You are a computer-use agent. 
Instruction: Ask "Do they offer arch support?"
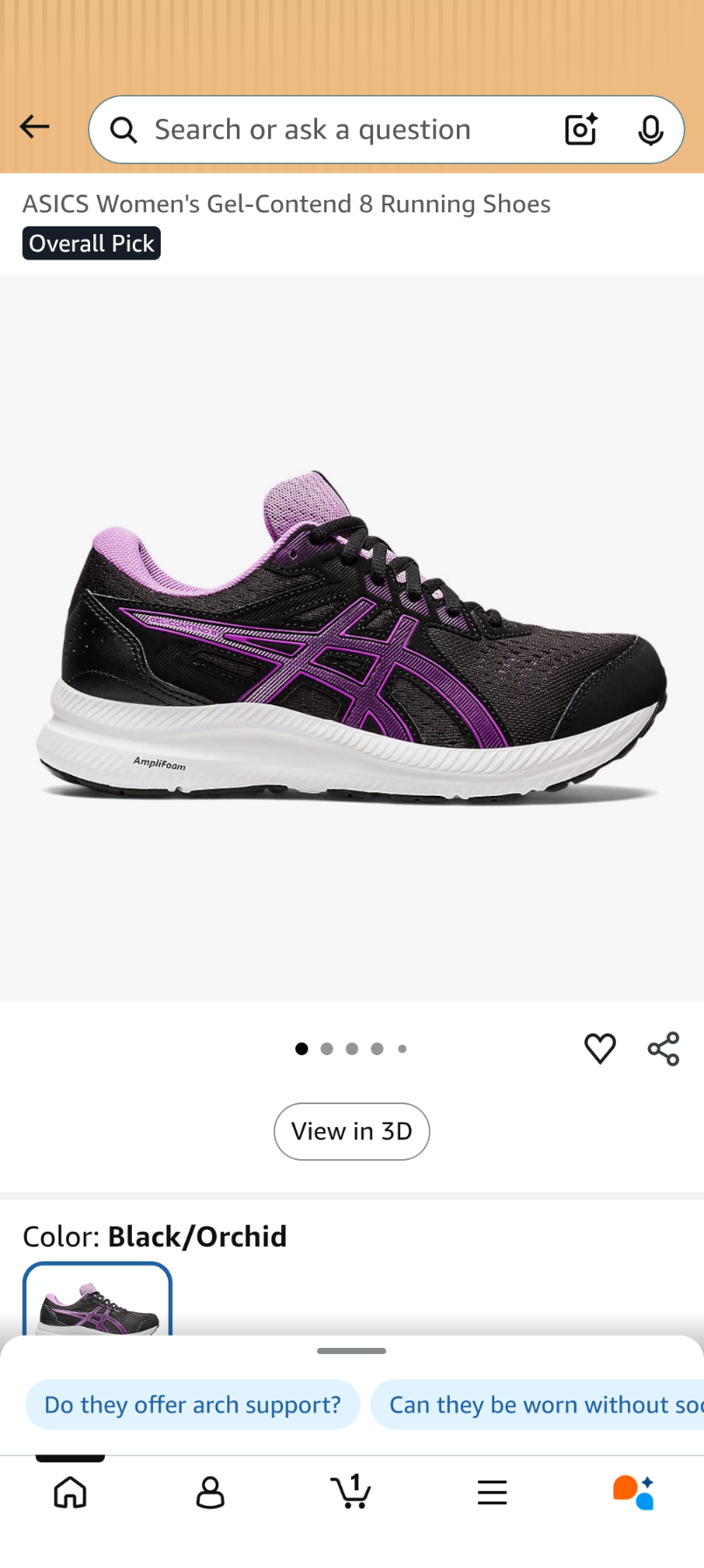[x=192, y=1405]
